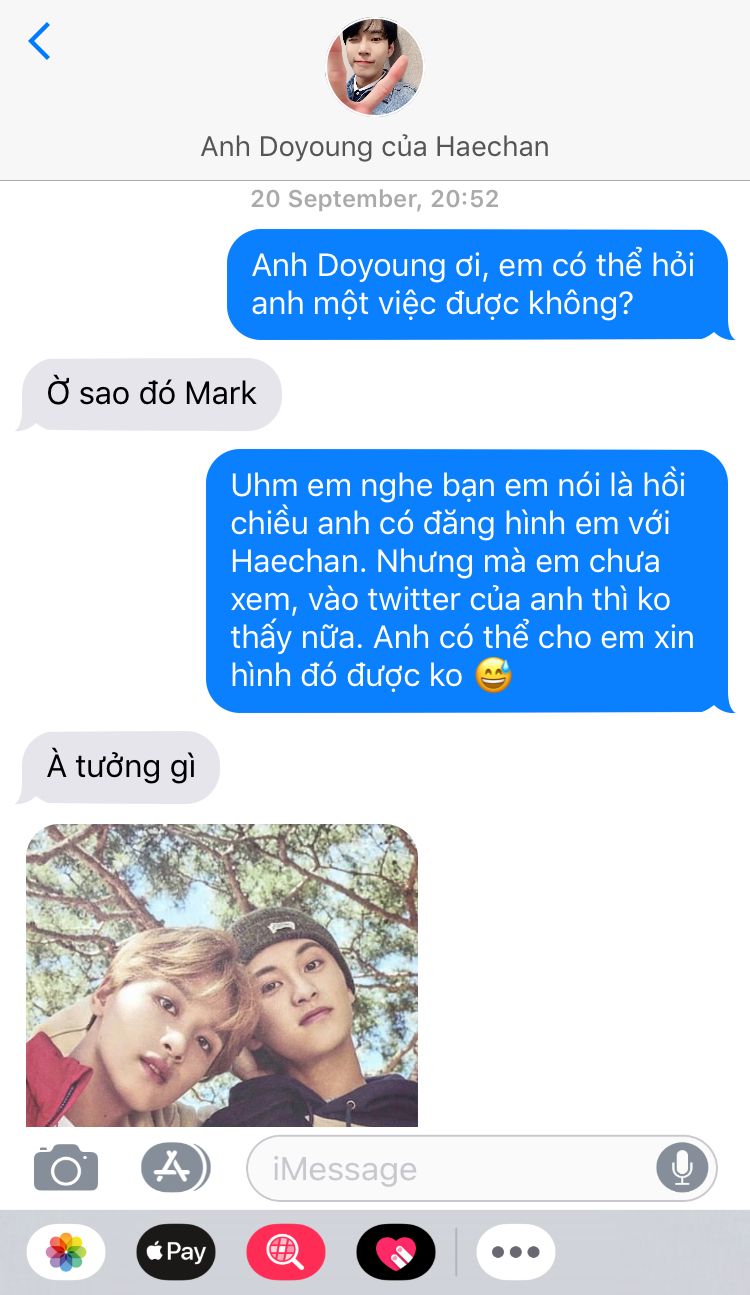The height and width of the screenshot is (1295, 750).
Task: Open the Photos app in the drawer
Action: pyautogui.click(x=66, y=1252)
